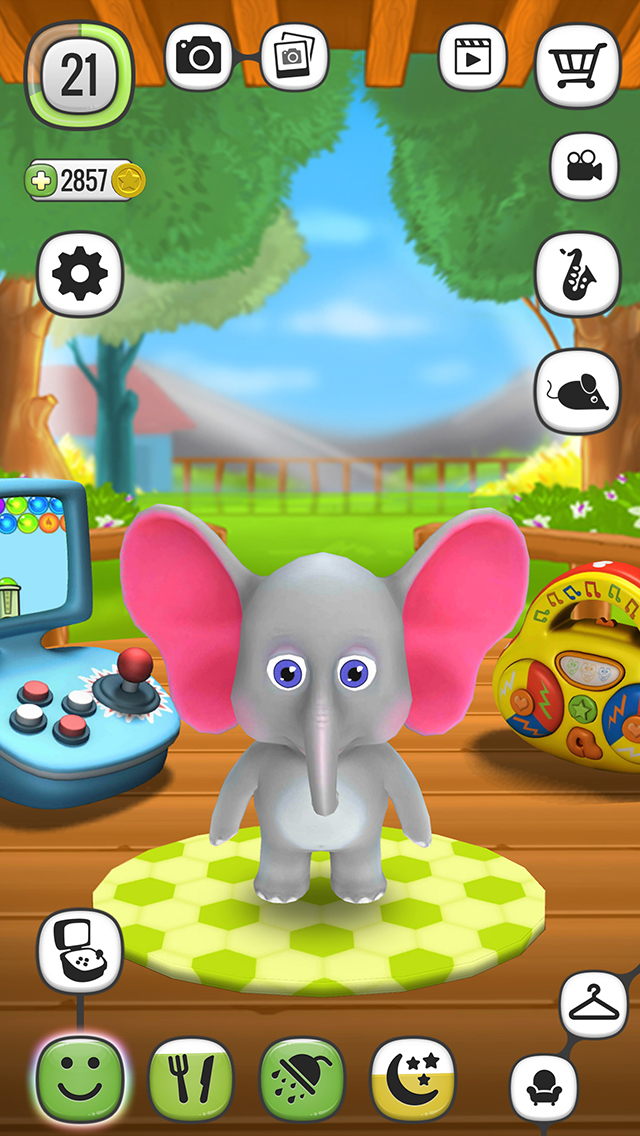The image size is (640, 1136).
Task: Open the wardrobe hanger icon
Action: click(x=594, y=1005)
